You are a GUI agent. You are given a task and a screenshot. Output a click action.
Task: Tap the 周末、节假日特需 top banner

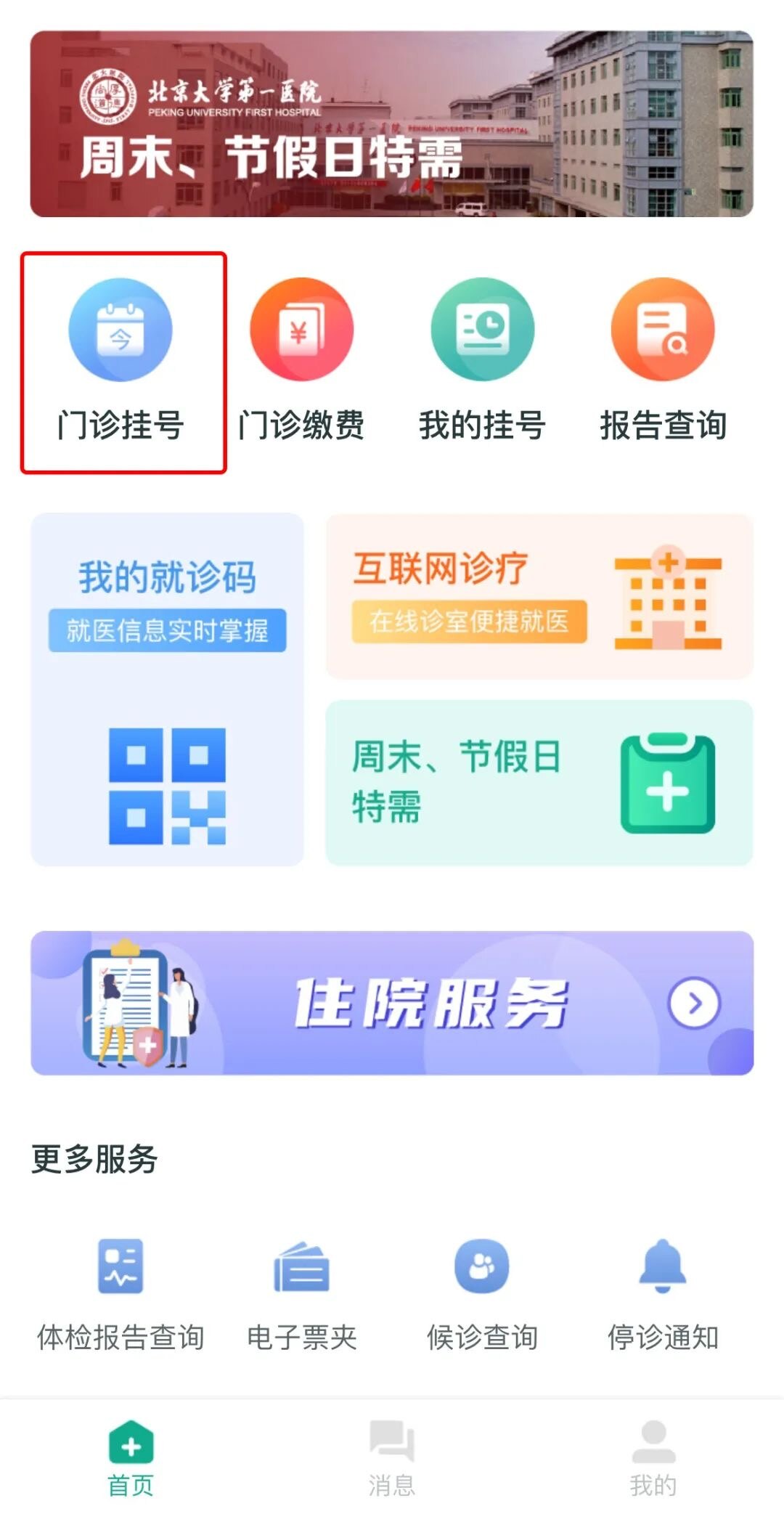pos(392,123)
